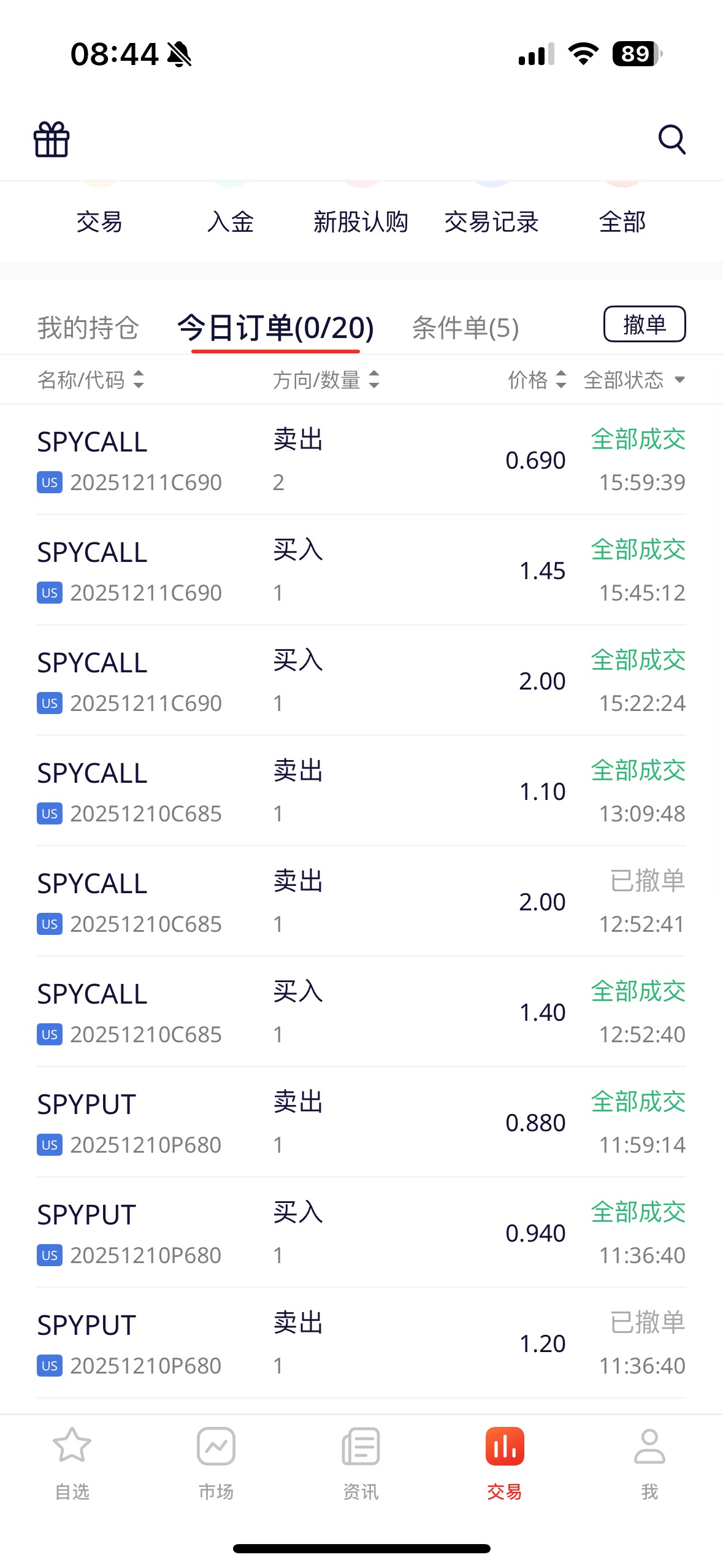Open the gift rewards icon
The width and height of the screenshot is (723, 1568).
click(x=52, y=140)
